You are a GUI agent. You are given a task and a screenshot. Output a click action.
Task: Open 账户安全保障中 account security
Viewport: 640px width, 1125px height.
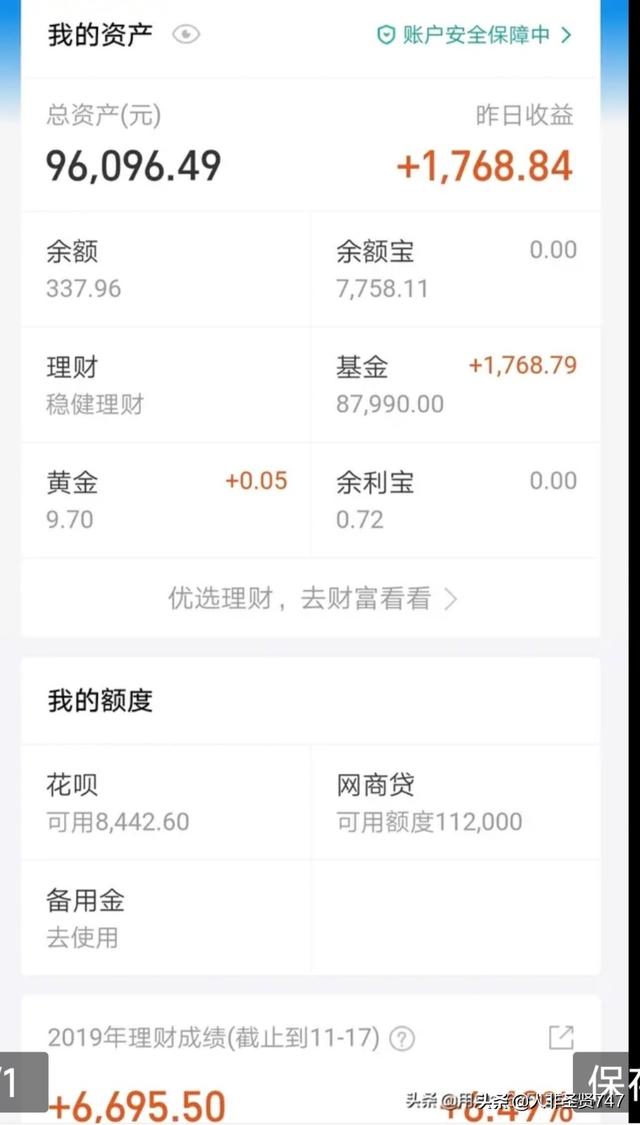[474, 35]
